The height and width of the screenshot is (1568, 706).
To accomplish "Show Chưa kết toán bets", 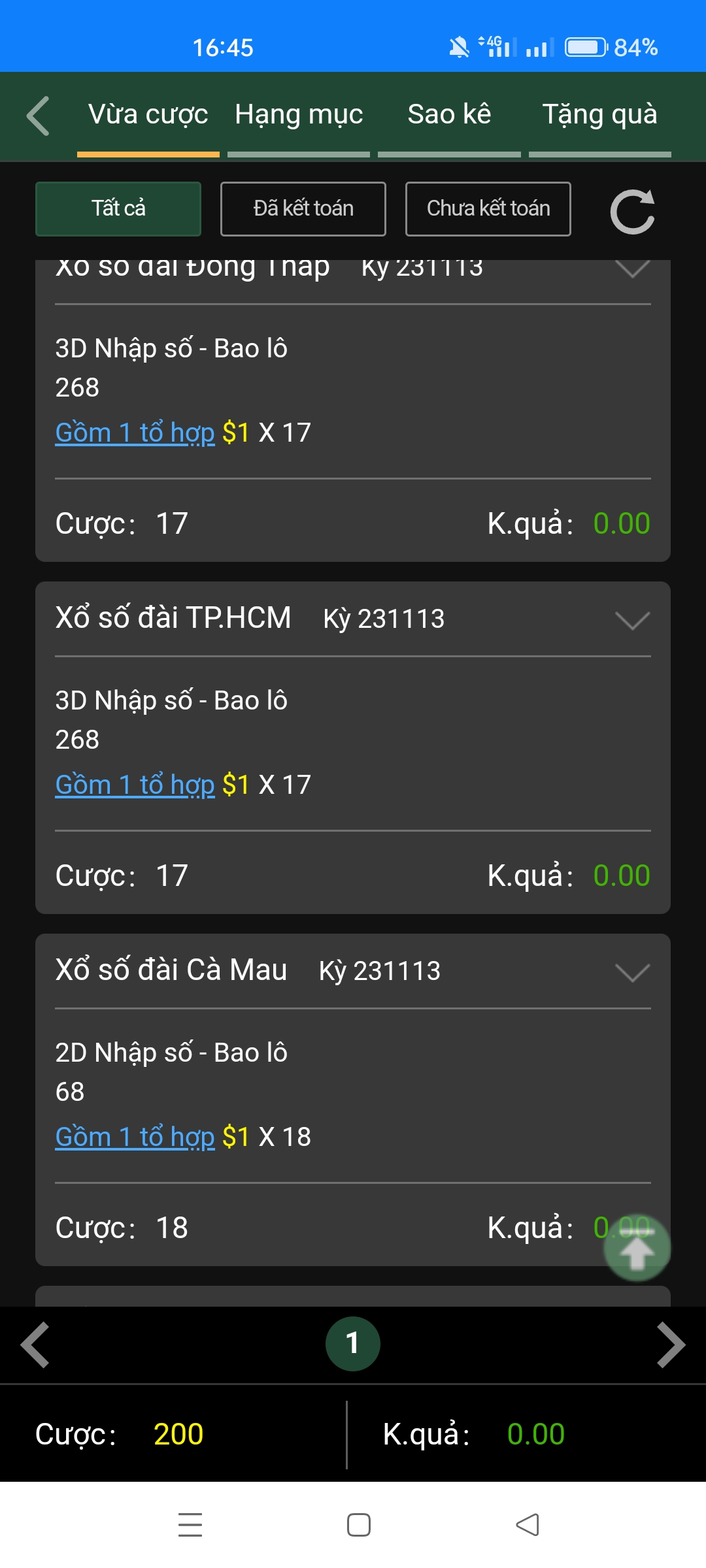I will point(488,209).
